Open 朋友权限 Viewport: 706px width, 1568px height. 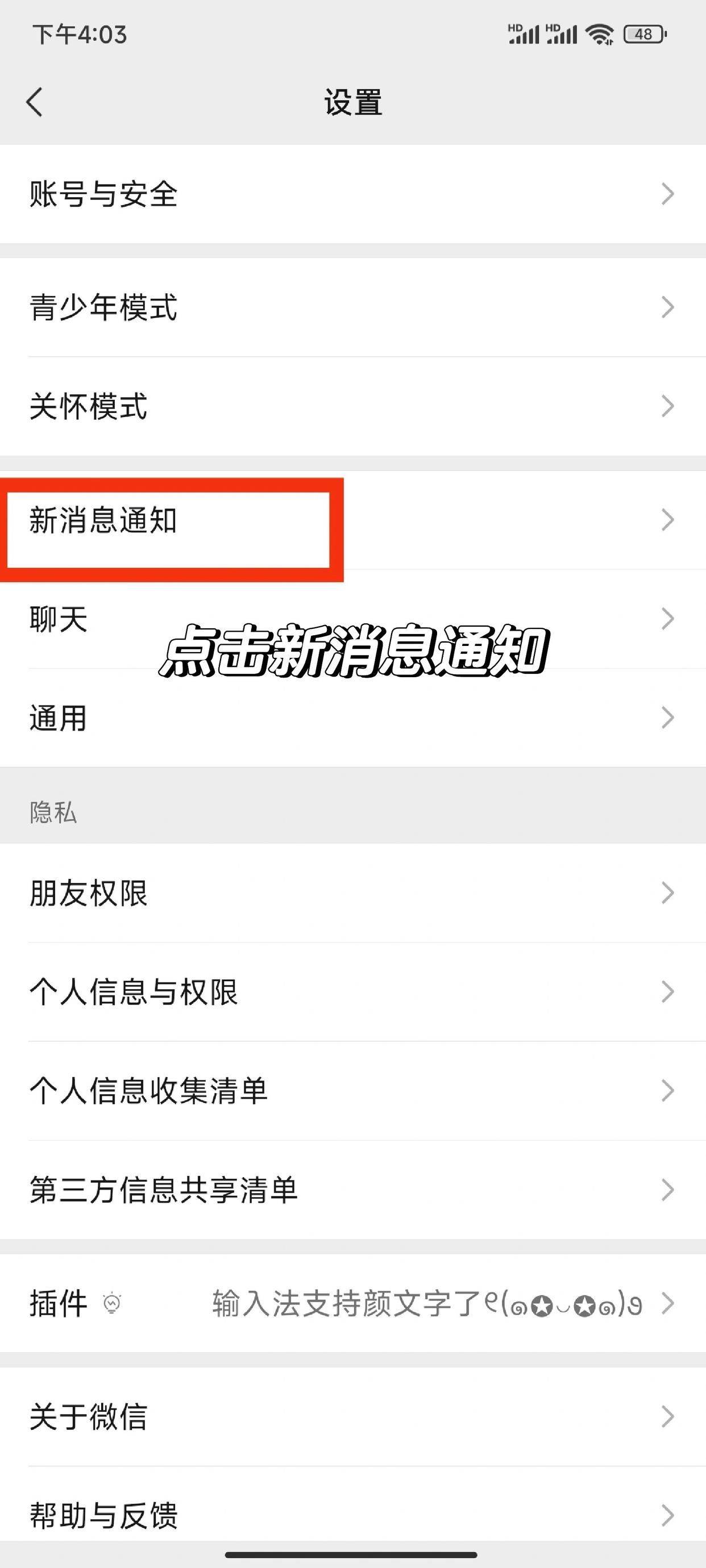(89, 894)
